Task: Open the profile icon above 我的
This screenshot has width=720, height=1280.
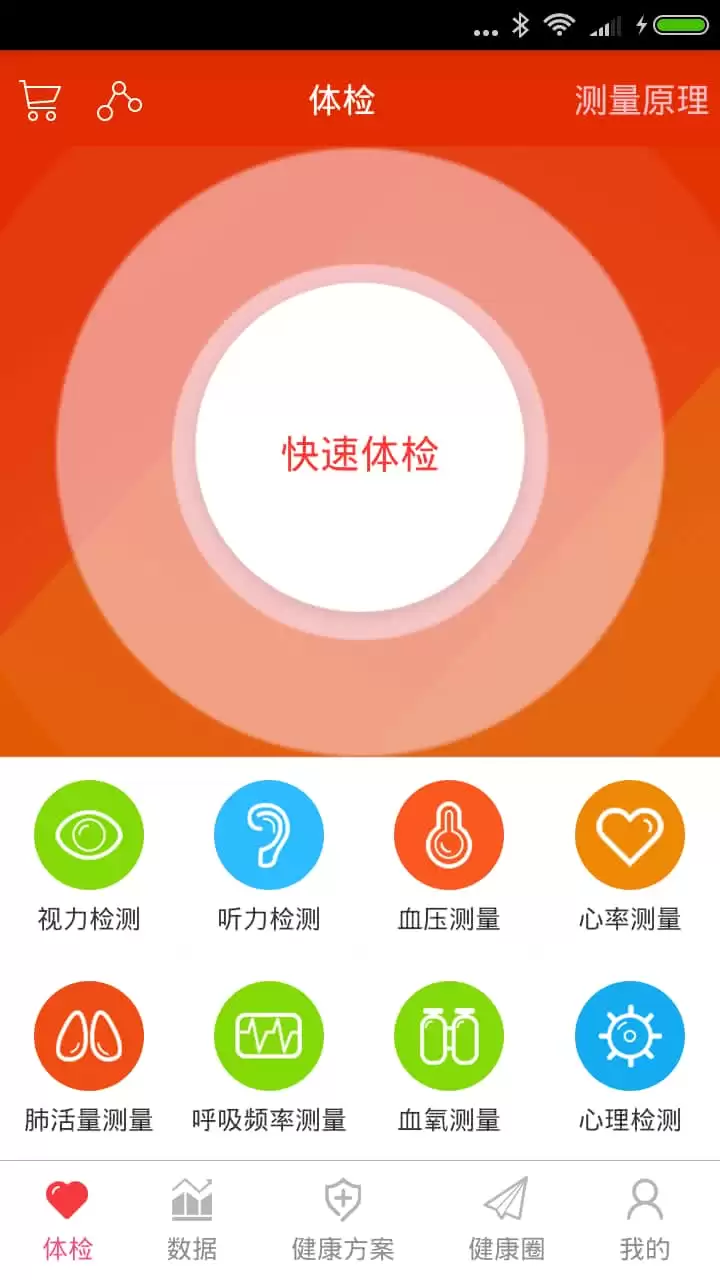Action: pyautogui.click(x=645, y=1196)
